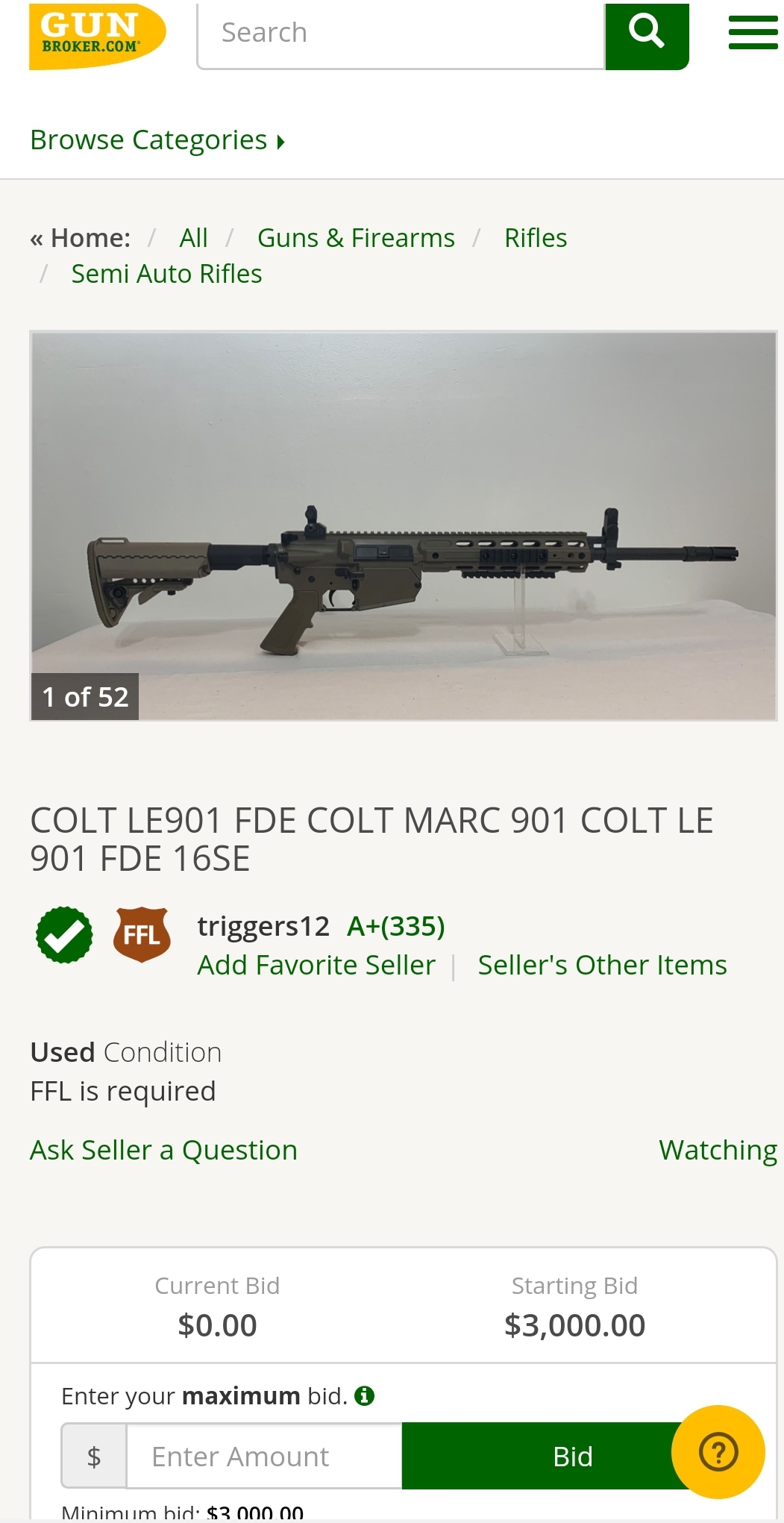This screenshot has height=1523, width=784.
Task: Ask Seller a Question
Action: point(163,1150)
